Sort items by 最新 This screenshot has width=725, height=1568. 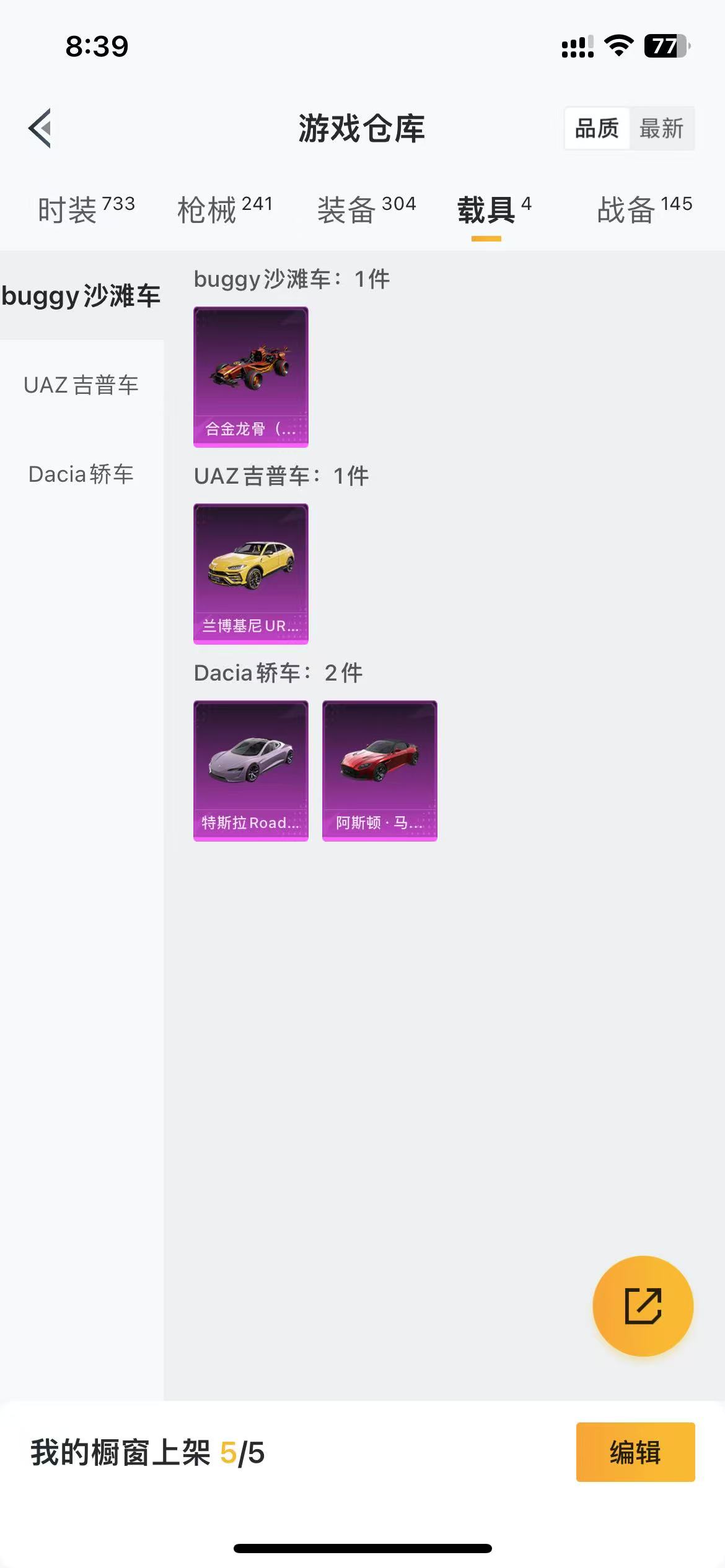tap(661, 129)
